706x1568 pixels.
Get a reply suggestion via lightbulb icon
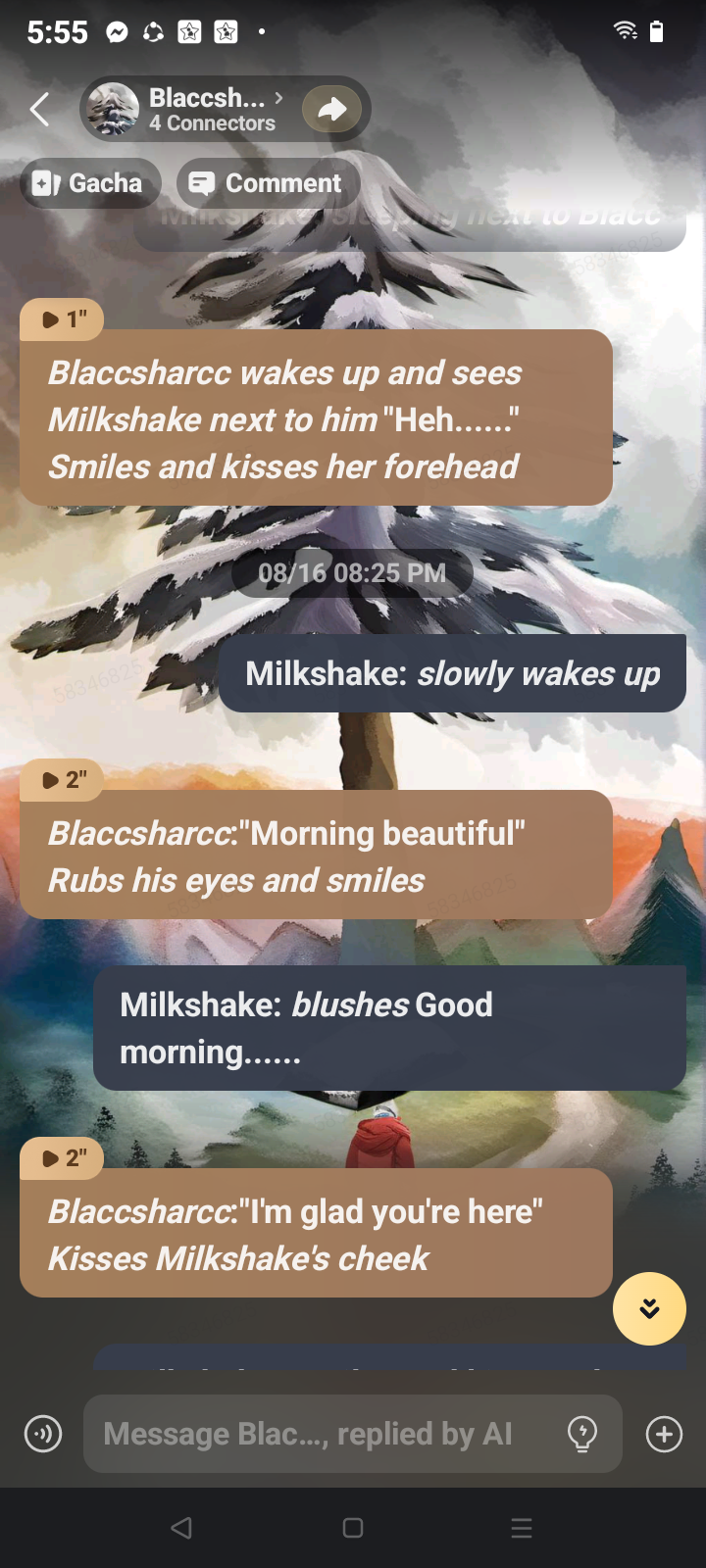point(582,1434)
